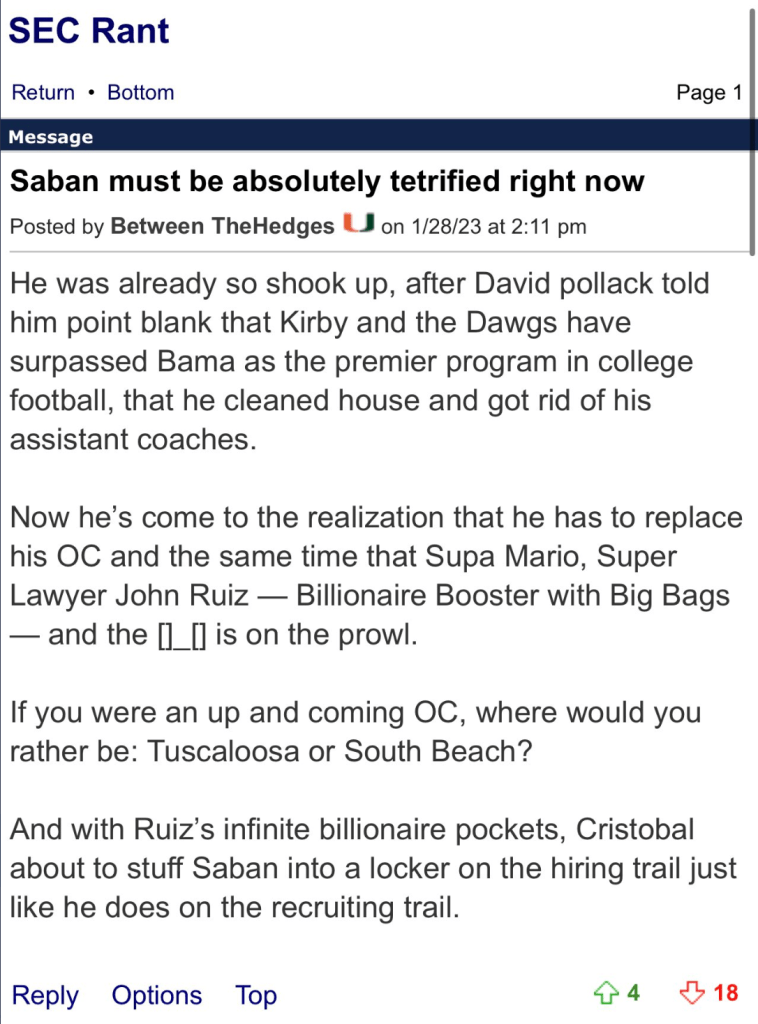Downvote this post with red arrow
Image resolution: width=758 pixels, height=1024 pixels.
coord(692,993)
